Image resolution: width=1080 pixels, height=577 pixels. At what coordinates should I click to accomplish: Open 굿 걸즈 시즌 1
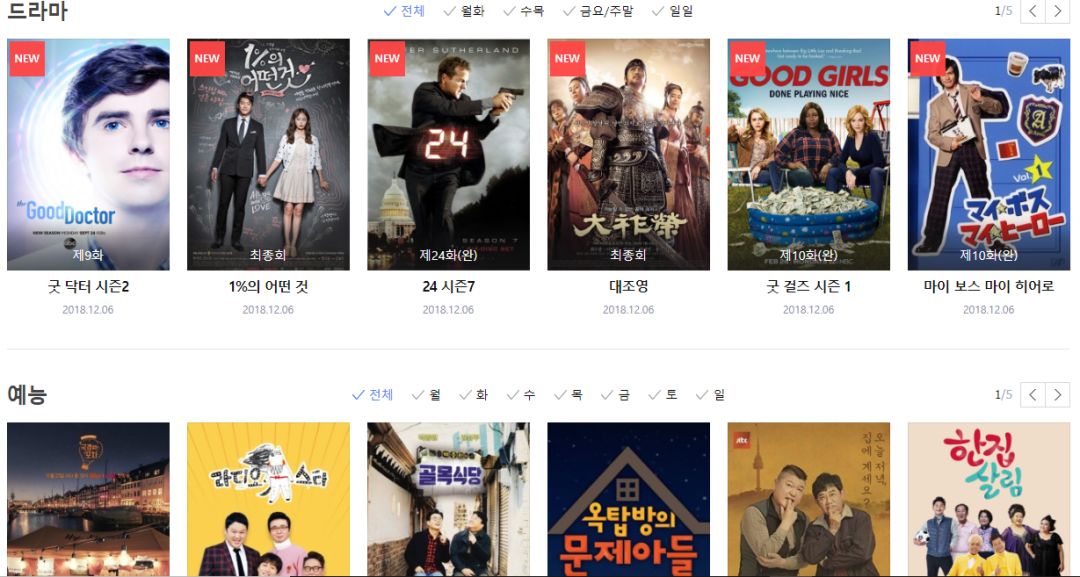[x=808, y=155]
